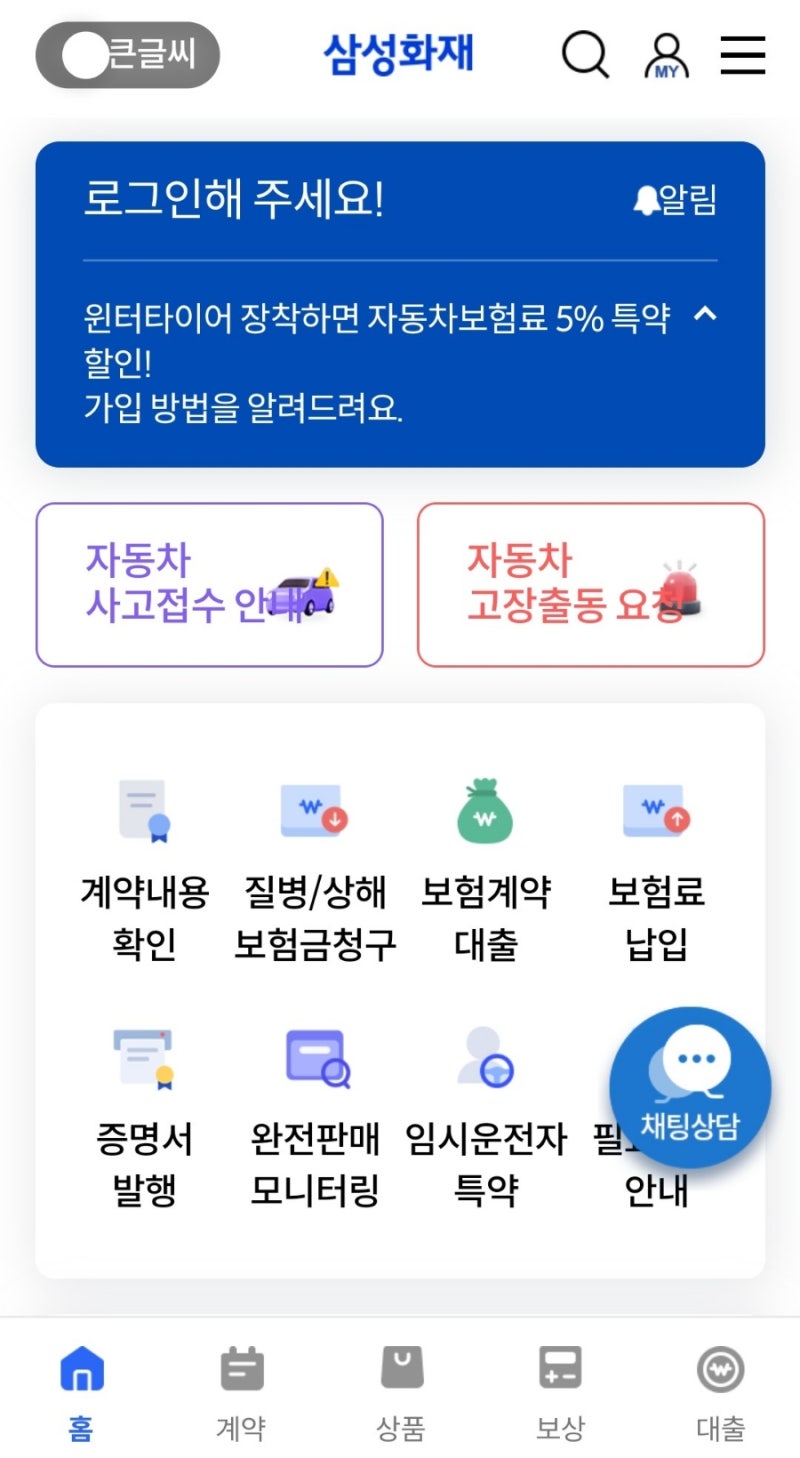Viewport: 800px width, 1458px height.
Task: Tap 자동차 사고접수 안내 button
Action: [x=210, y=583]
